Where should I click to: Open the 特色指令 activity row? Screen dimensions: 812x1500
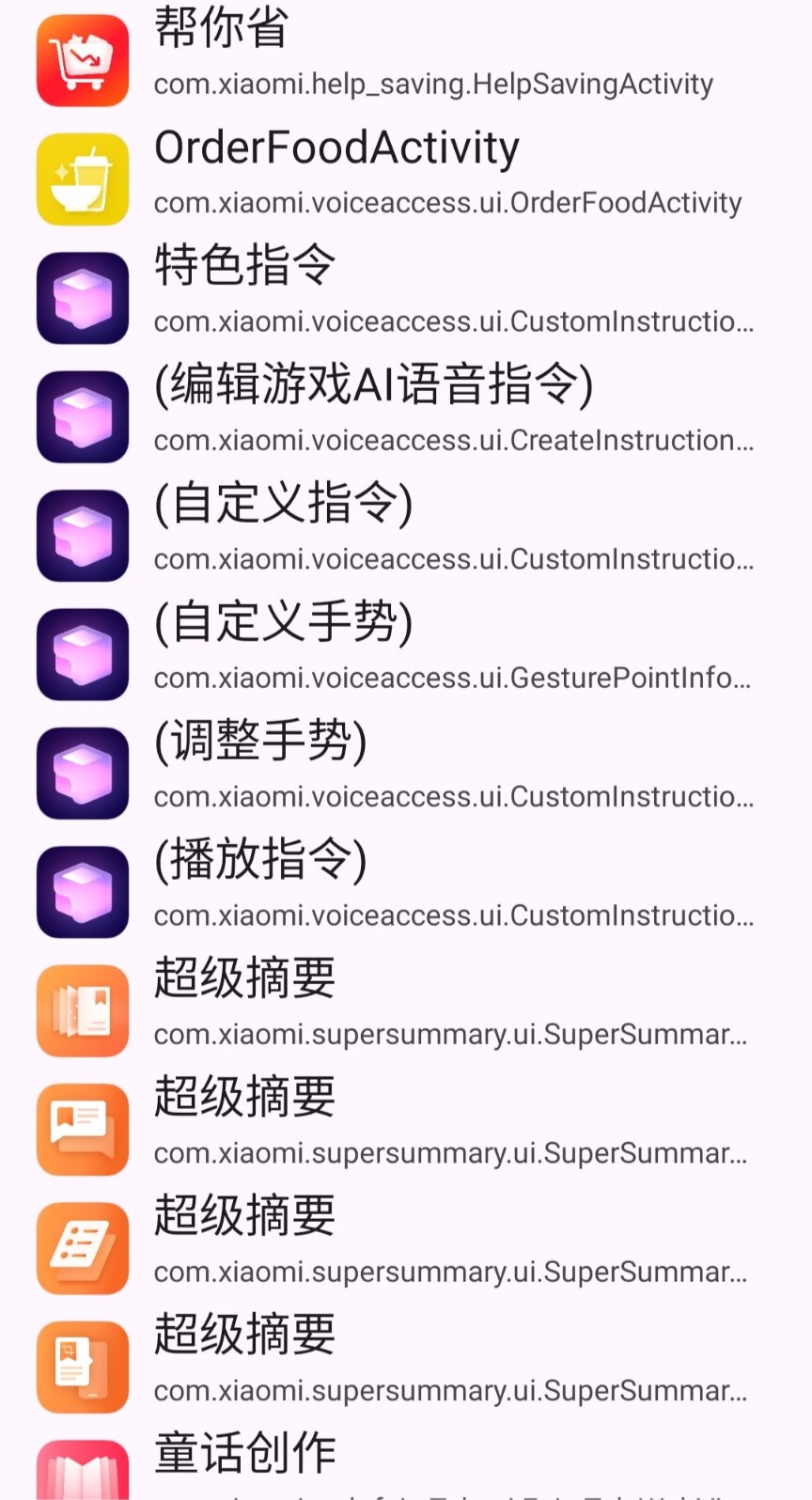406,297
